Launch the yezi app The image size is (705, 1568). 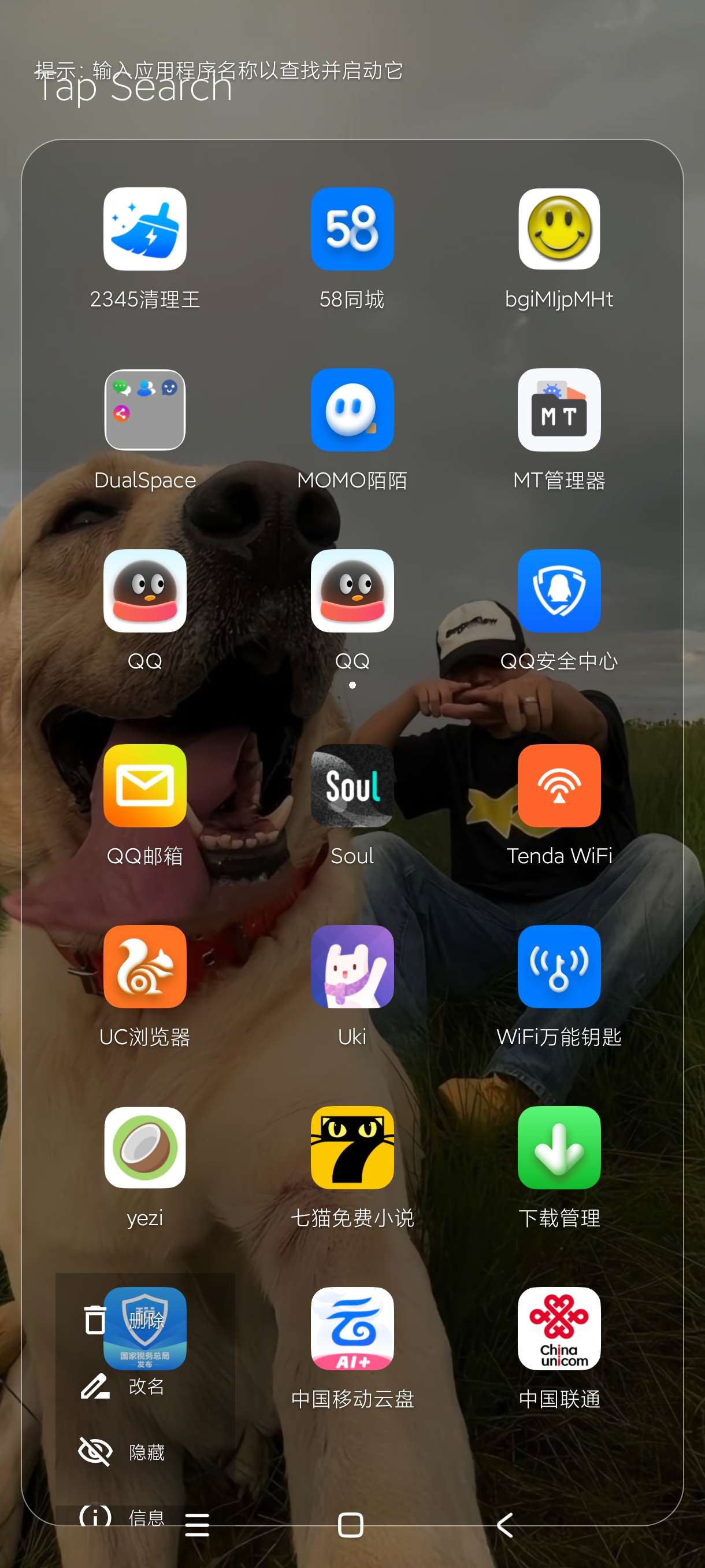click(145, 1148)
